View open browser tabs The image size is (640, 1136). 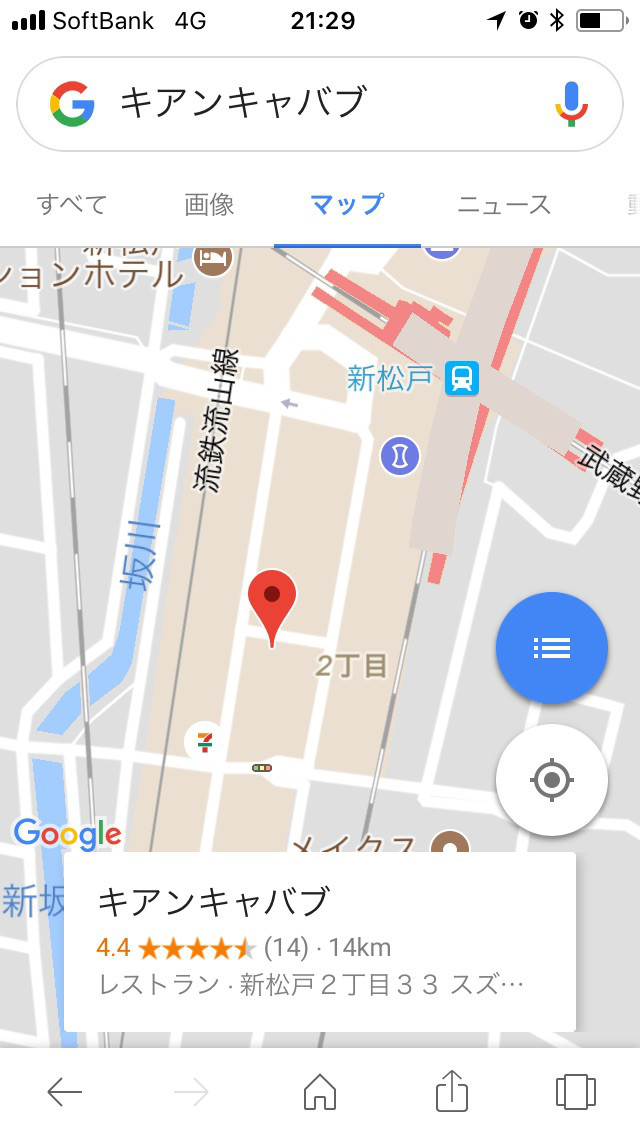(575, 1092)
